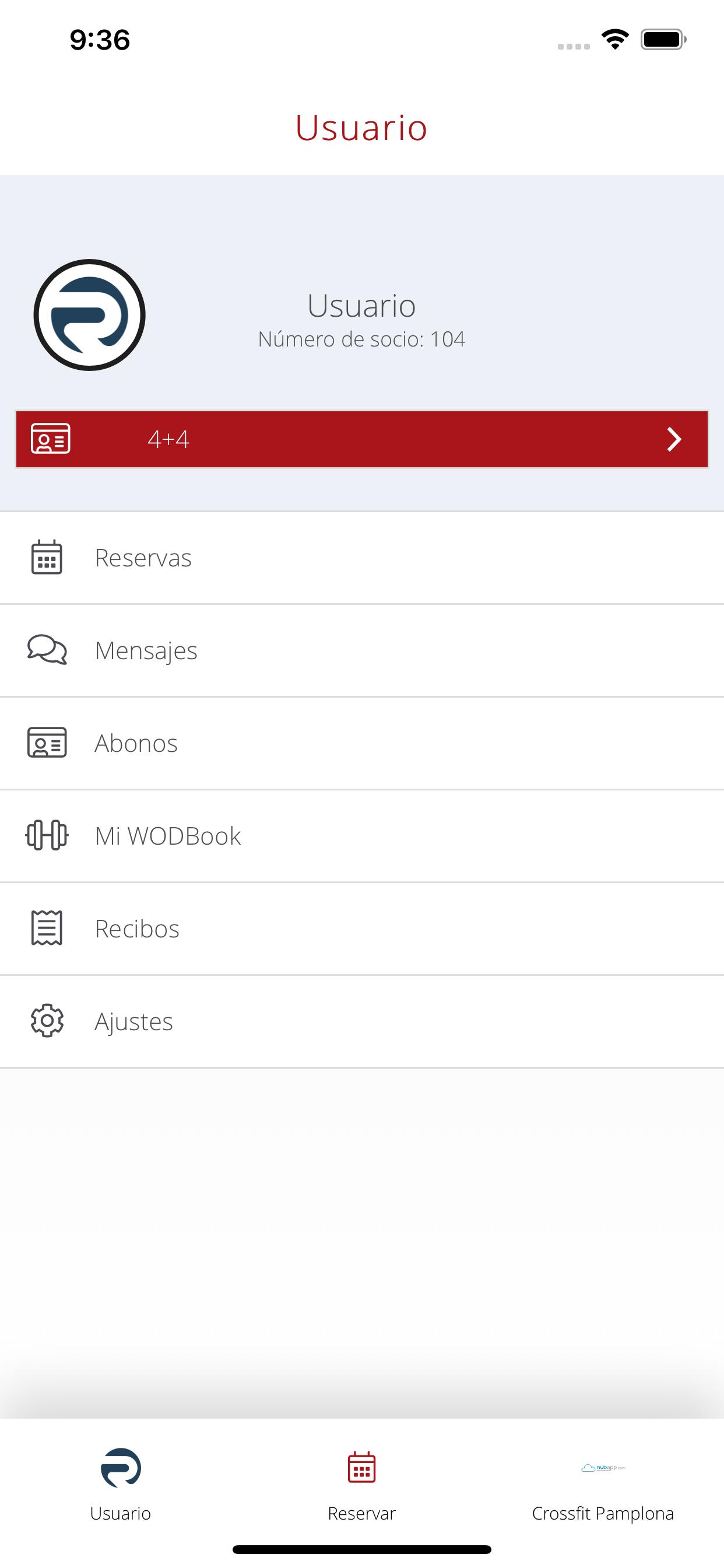The height and width of the screenshot is (1568, 724).
Task: Tap the user profile picture
Action: click(x=89, y=314)
